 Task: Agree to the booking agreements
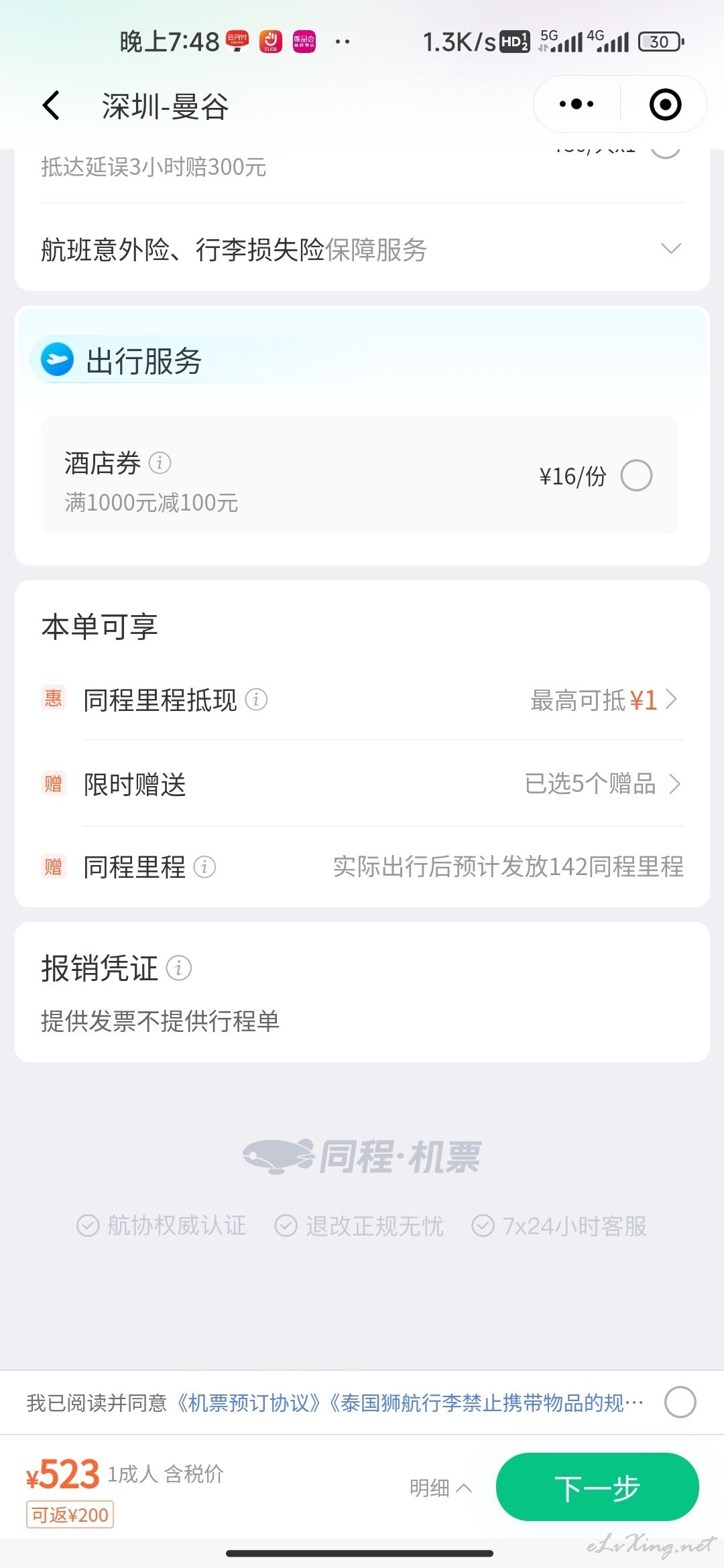(680, 1402)
